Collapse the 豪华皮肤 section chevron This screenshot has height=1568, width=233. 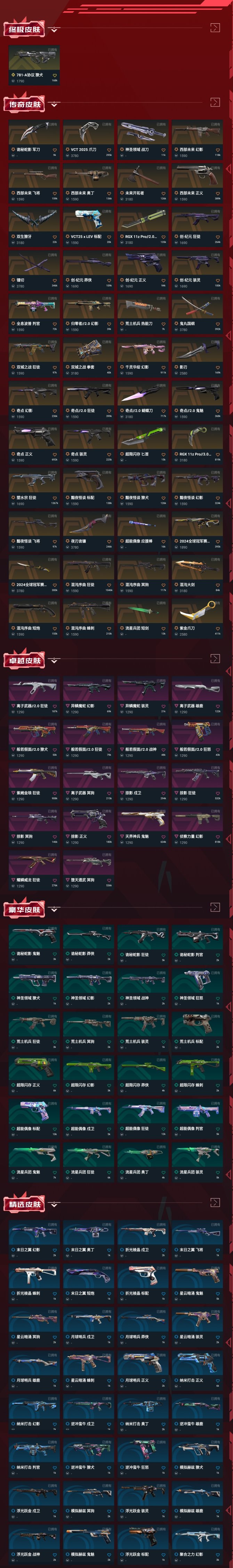click(x=54, y=909)
